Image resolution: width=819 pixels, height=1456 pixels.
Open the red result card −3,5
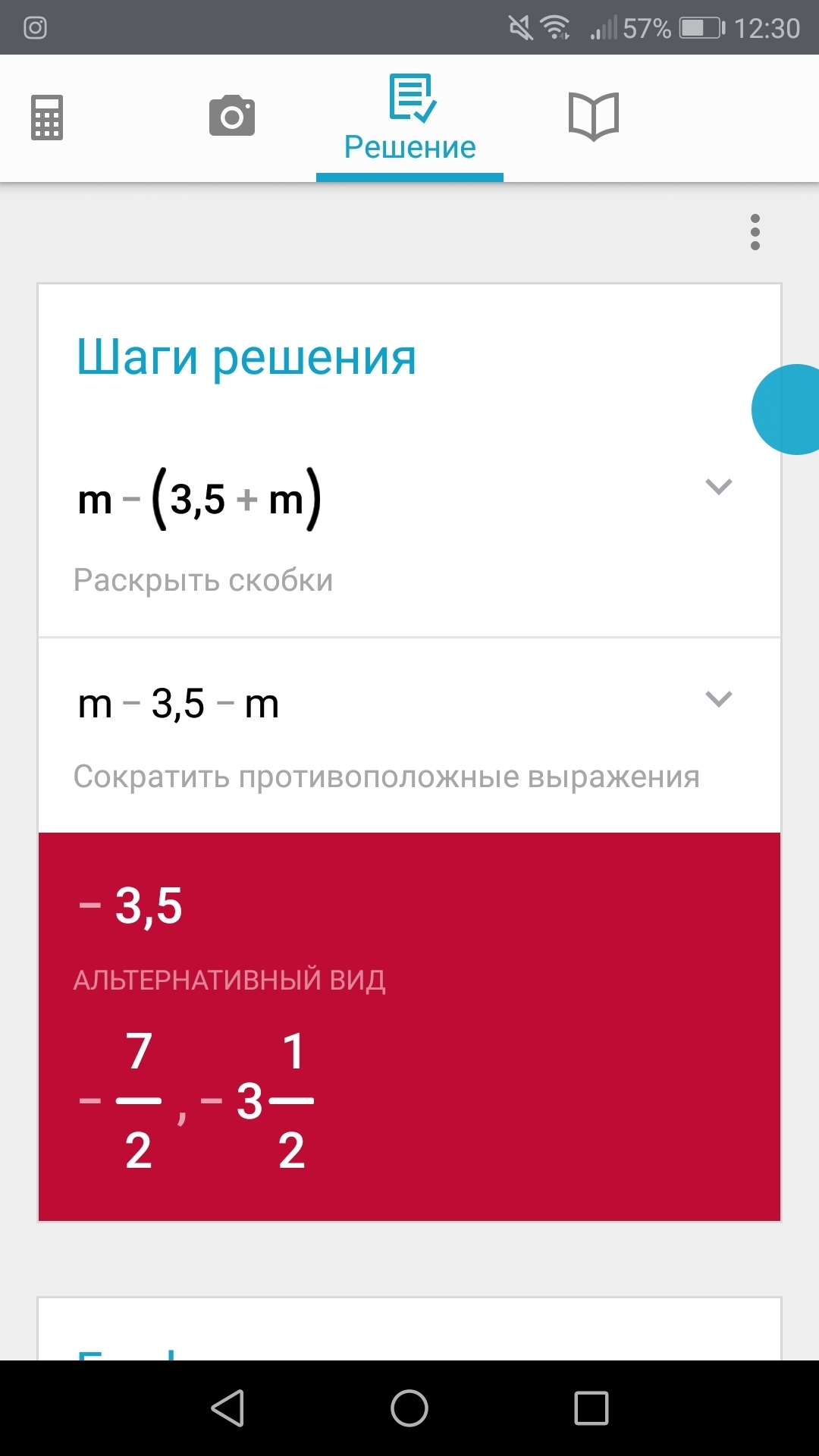[x=409, y=1026]
